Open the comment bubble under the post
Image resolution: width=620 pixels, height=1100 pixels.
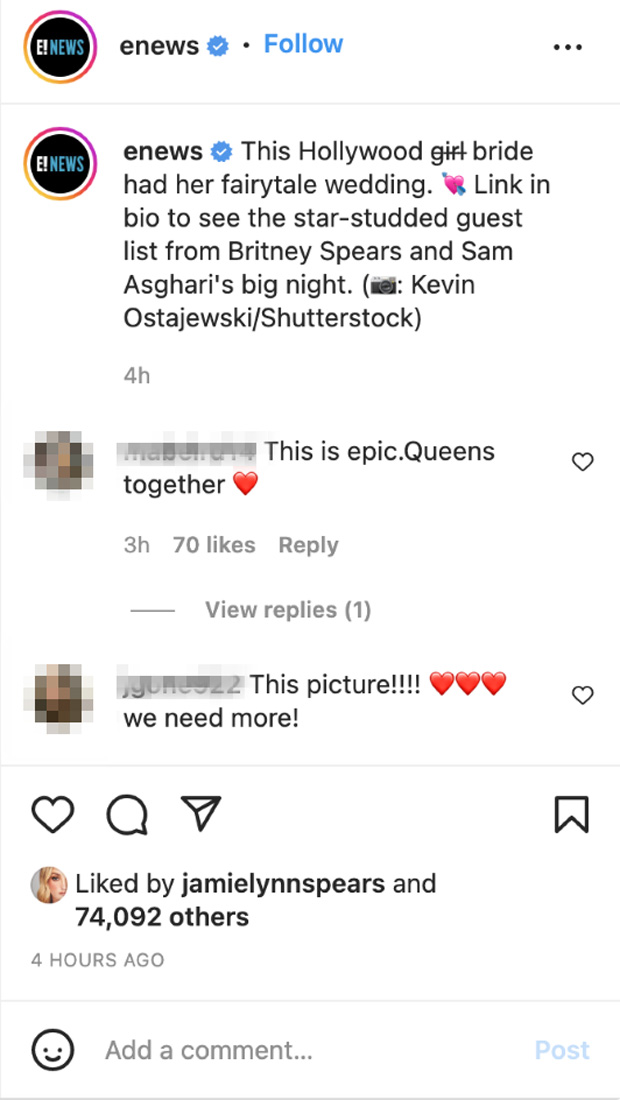coord(126,815)
